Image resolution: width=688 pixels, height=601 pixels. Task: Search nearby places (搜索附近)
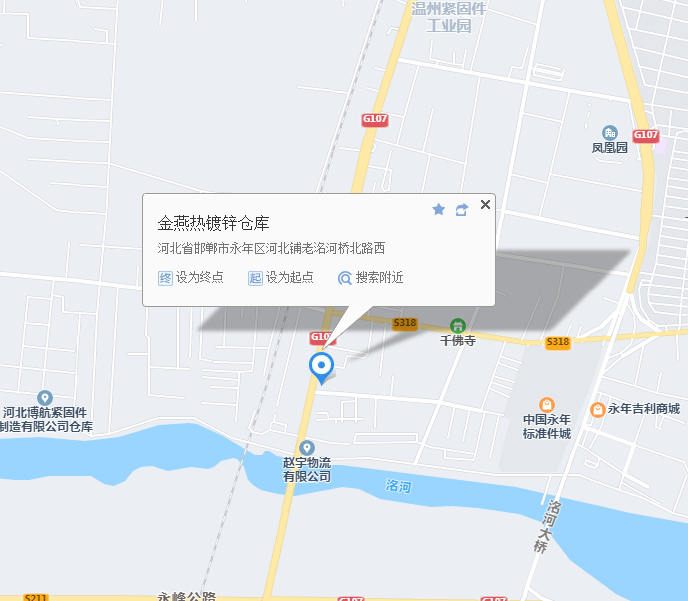click(370, 278)
